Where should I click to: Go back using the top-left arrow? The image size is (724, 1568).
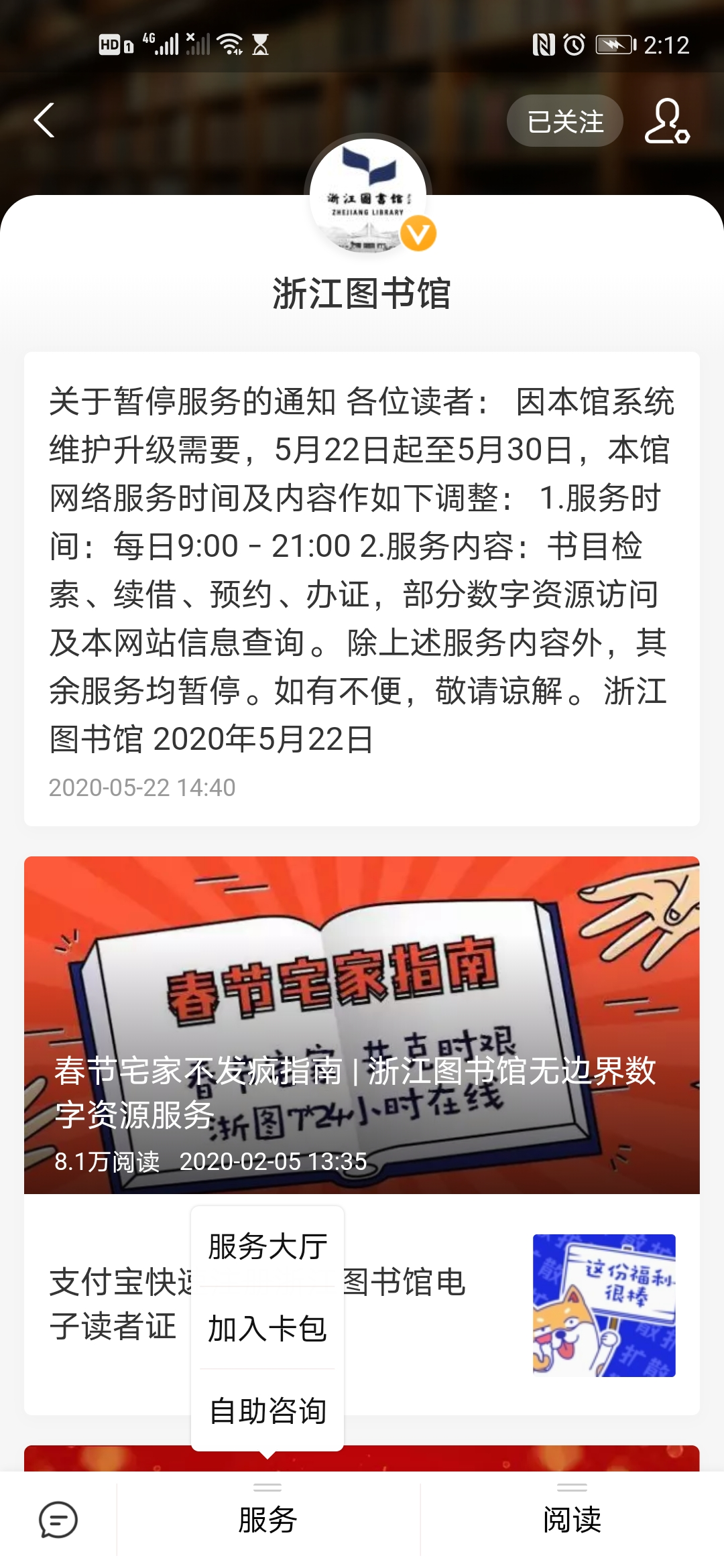(x=44, y=121)
